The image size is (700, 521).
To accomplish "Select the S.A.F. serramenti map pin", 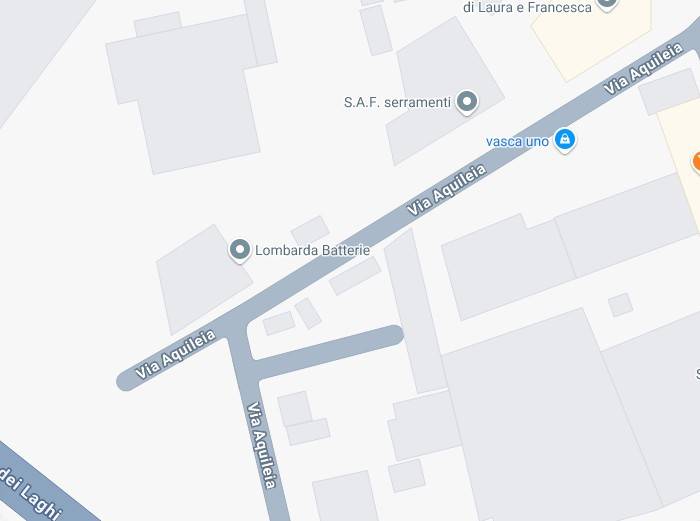I will 466,101.
